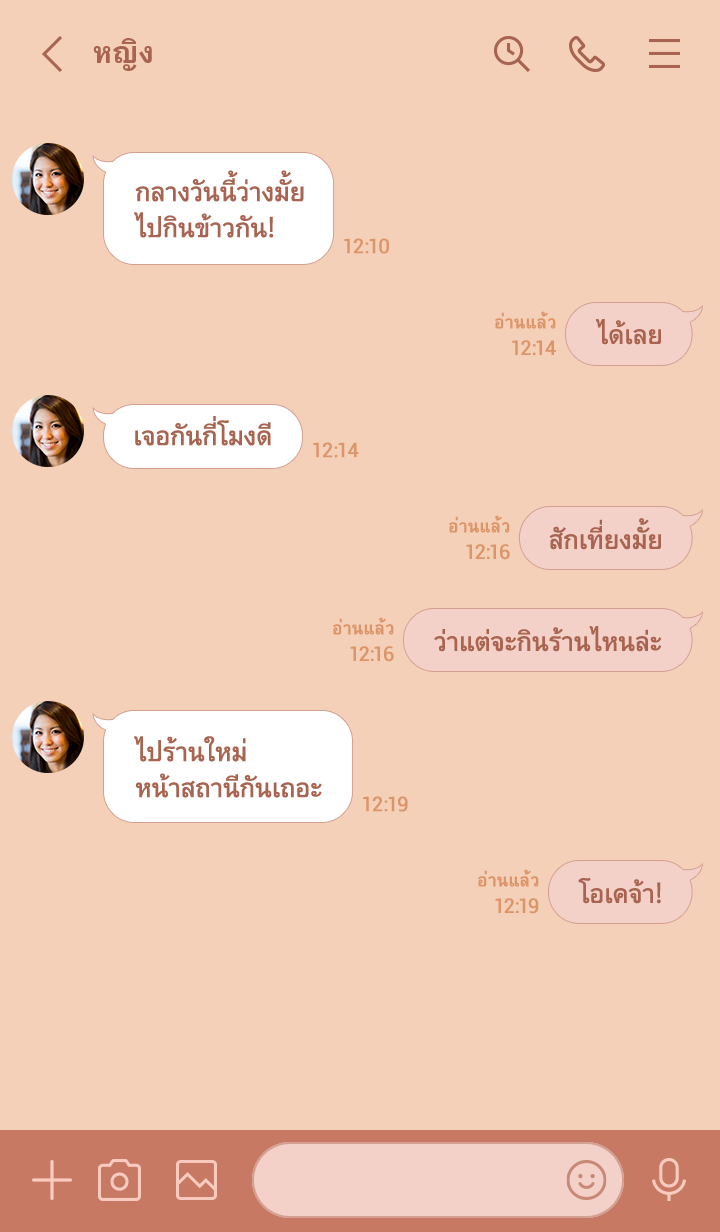The width and height of the screenshot is (720, 1232).
Task: Open chat history search icon
Action: click(x=511, y=54)
